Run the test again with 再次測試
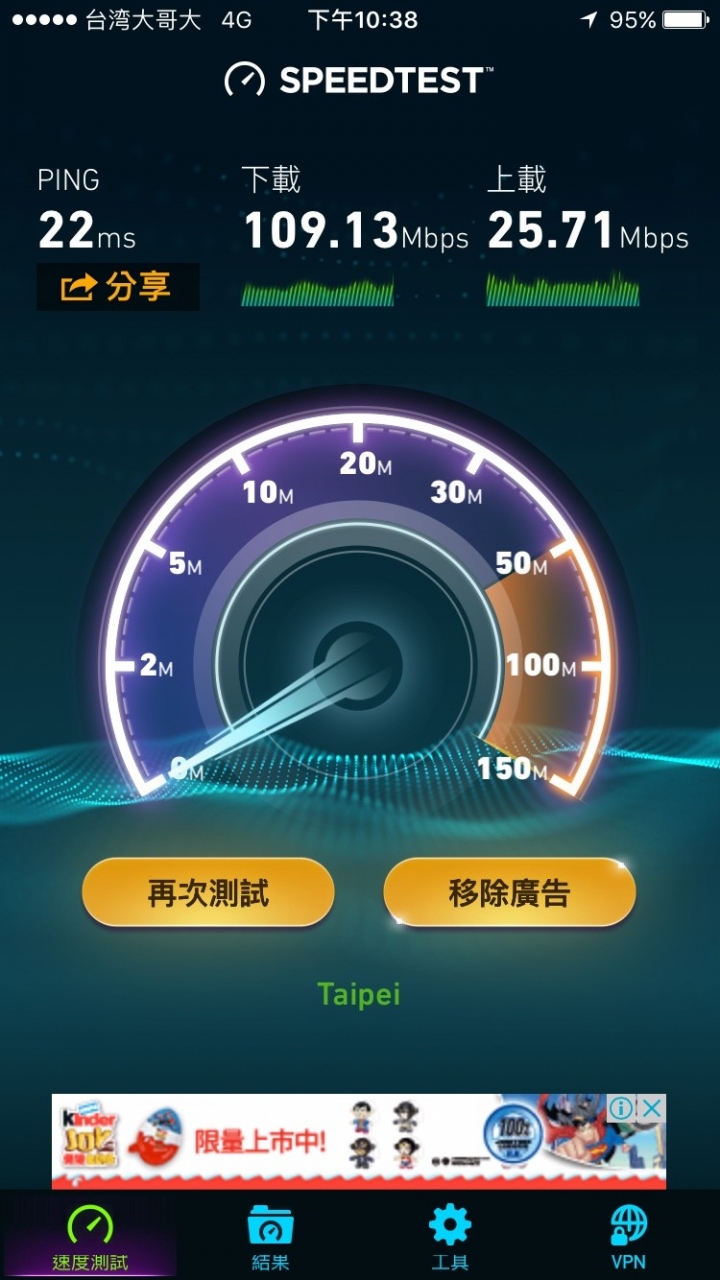 pyautogui.click(x=208, y=893)
